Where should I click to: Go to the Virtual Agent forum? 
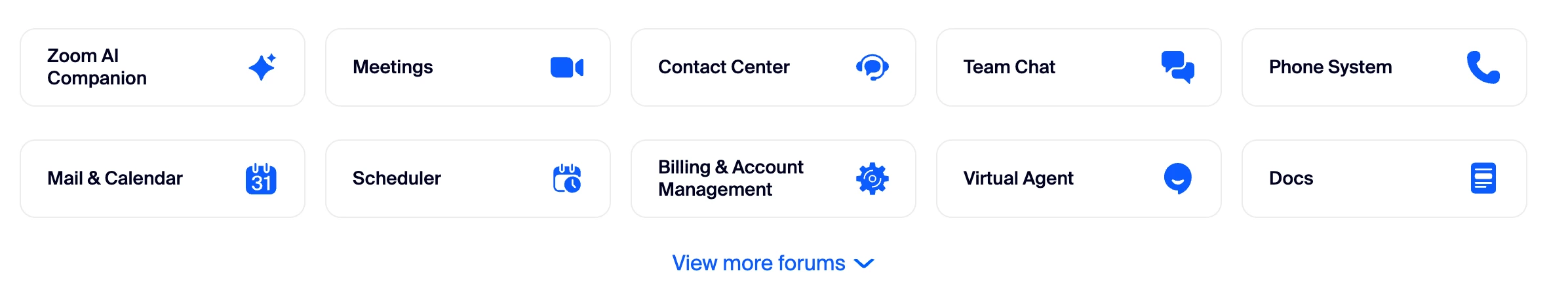coord(1078,179)
